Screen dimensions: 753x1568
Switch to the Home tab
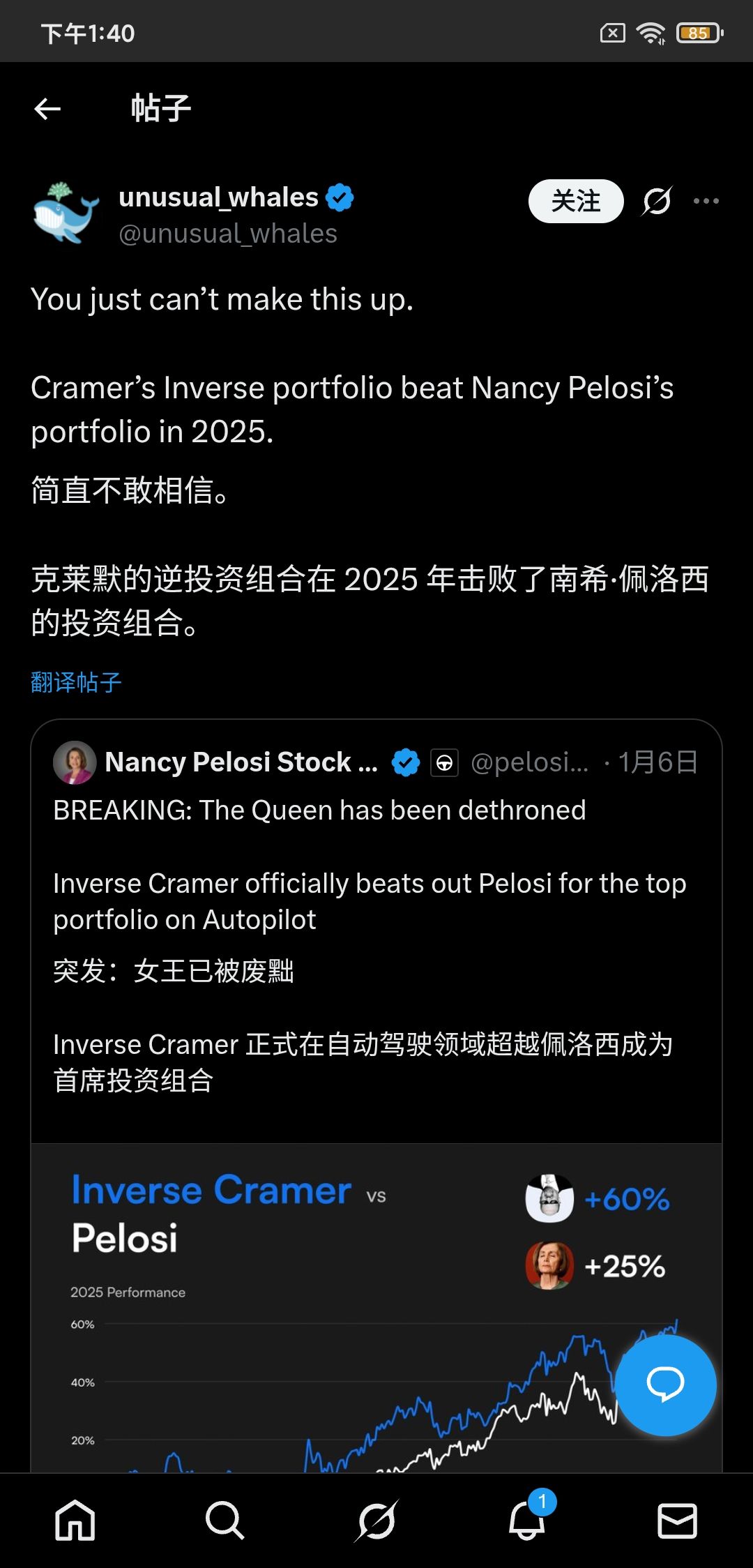point(75,1521)
